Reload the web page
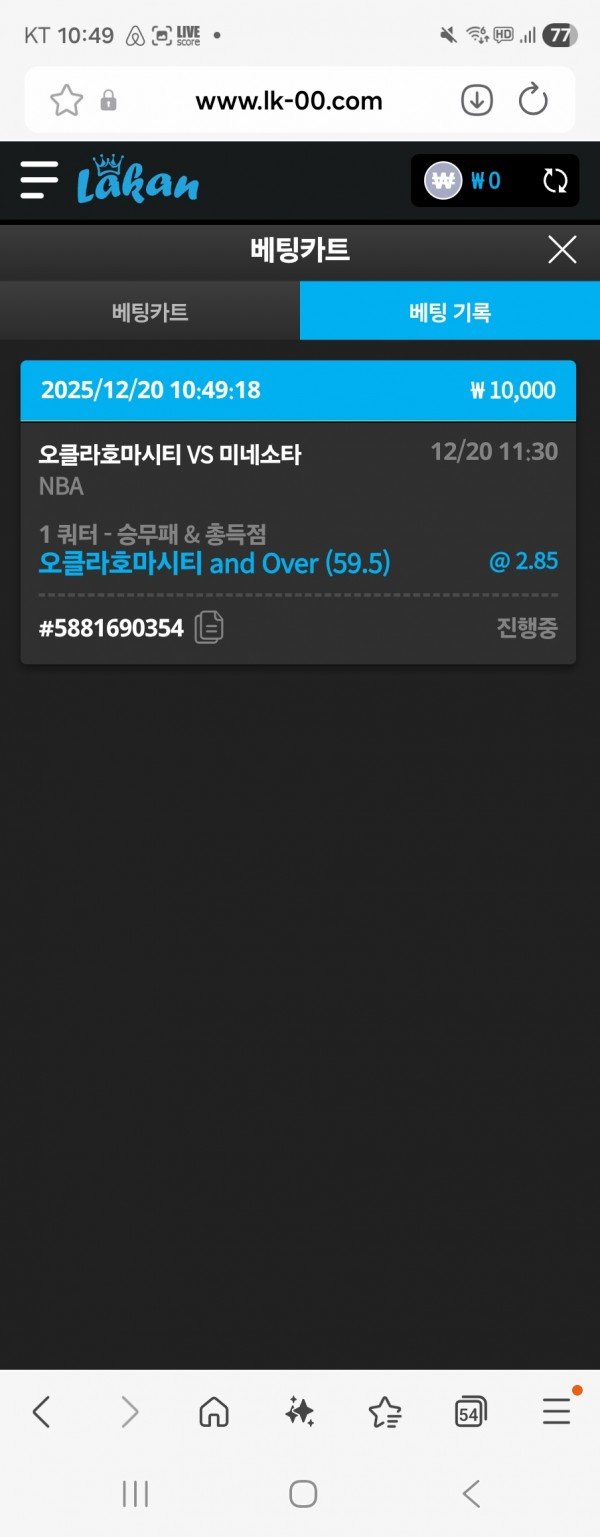Image resolution: width=600 pixels, height=1537 pixels. 533,100
